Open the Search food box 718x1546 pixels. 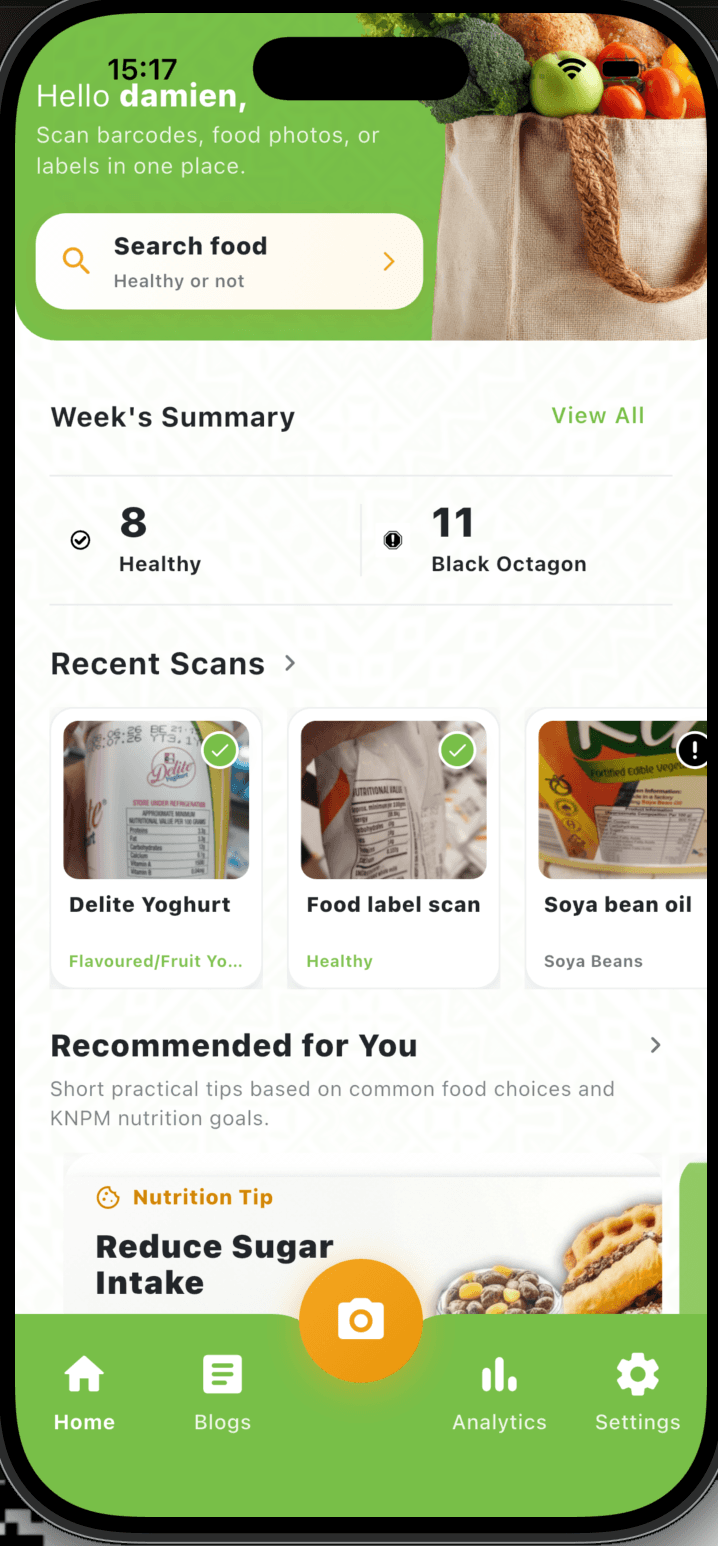pos(229,261)
